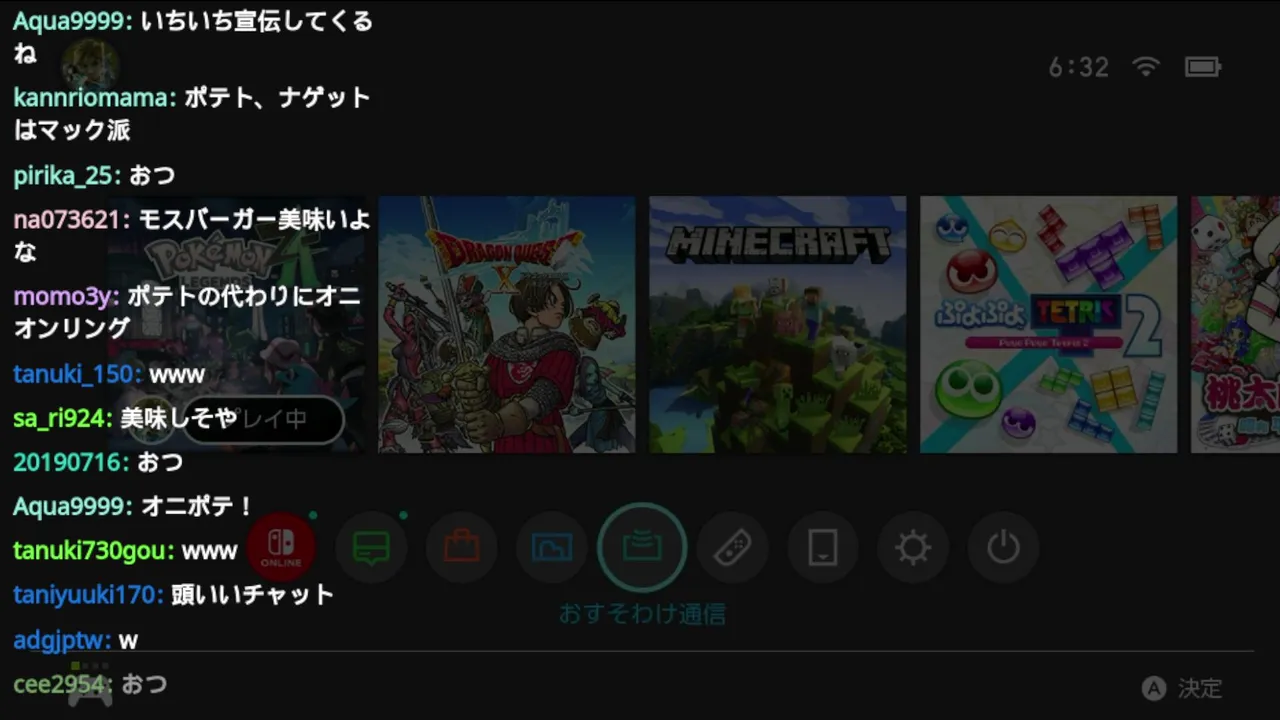Open the News icon
This screenshot has height=720, width=1280.
[371, 548]
